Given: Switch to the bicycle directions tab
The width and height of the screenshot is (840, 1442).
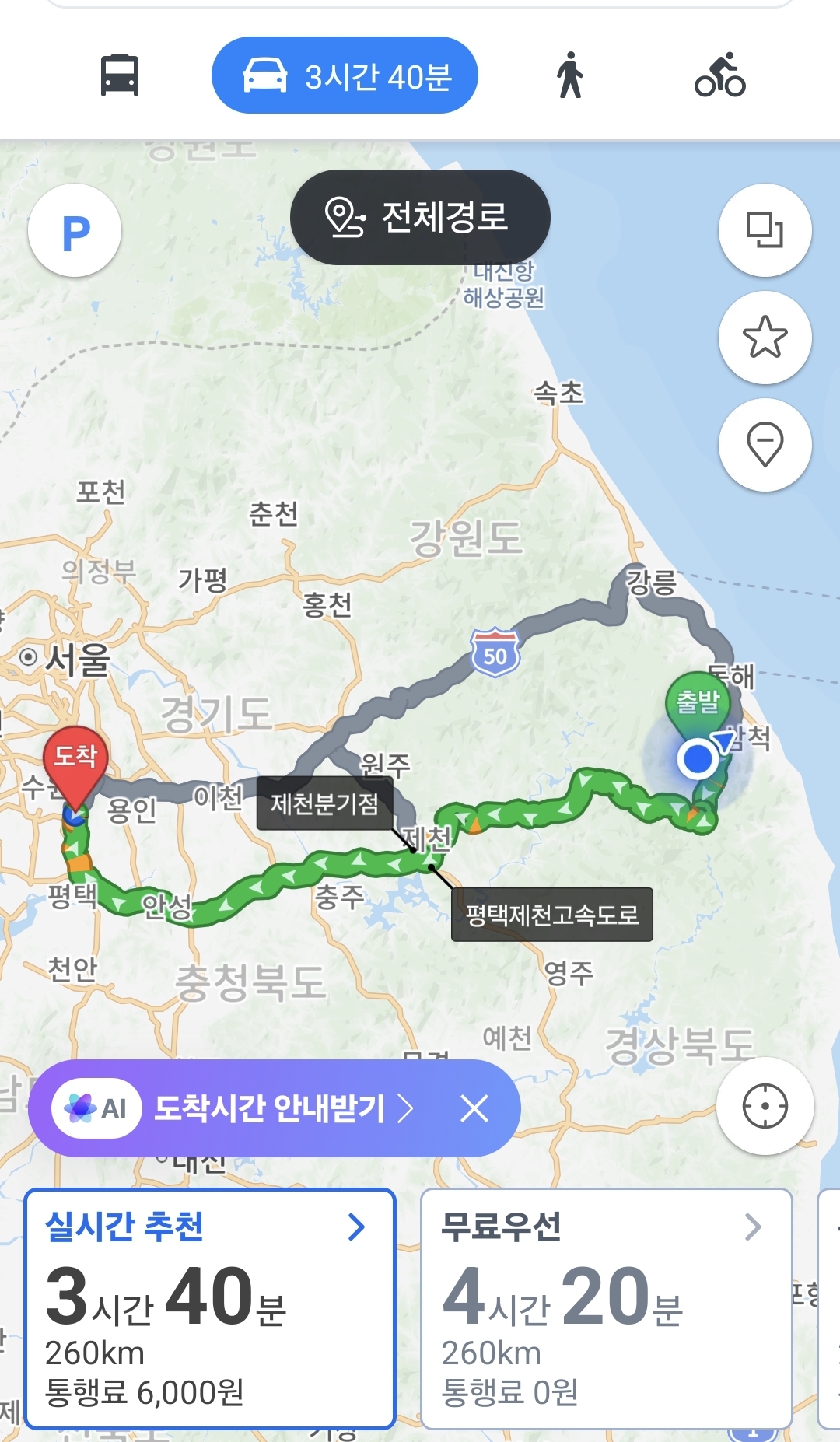Looking at the screenshot, I should click(719, 75).
